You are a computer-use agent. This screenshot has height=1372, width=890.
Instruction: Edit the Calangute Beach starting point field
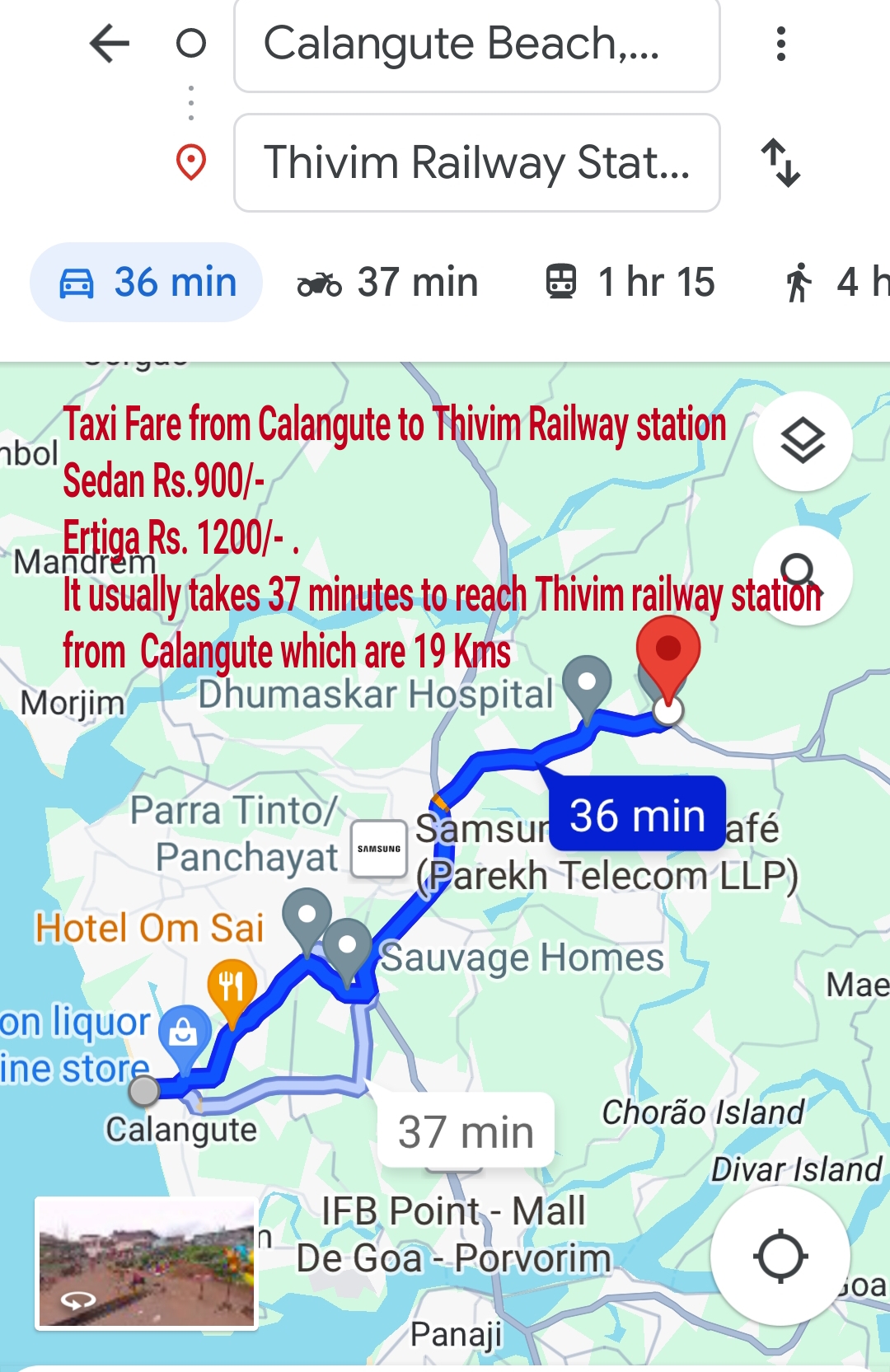476,44
